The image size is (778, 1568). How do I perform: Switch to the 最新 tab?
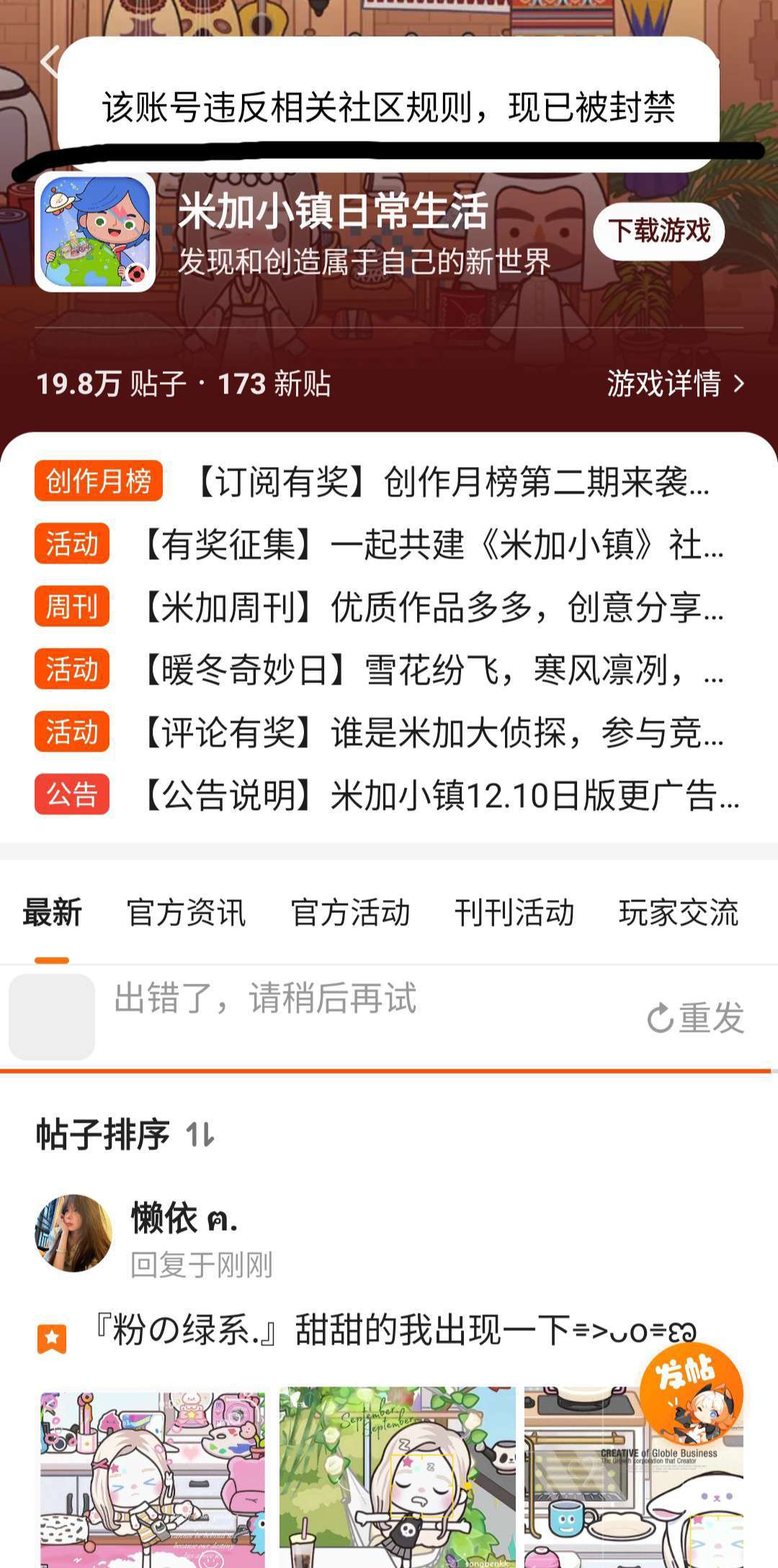52,912
